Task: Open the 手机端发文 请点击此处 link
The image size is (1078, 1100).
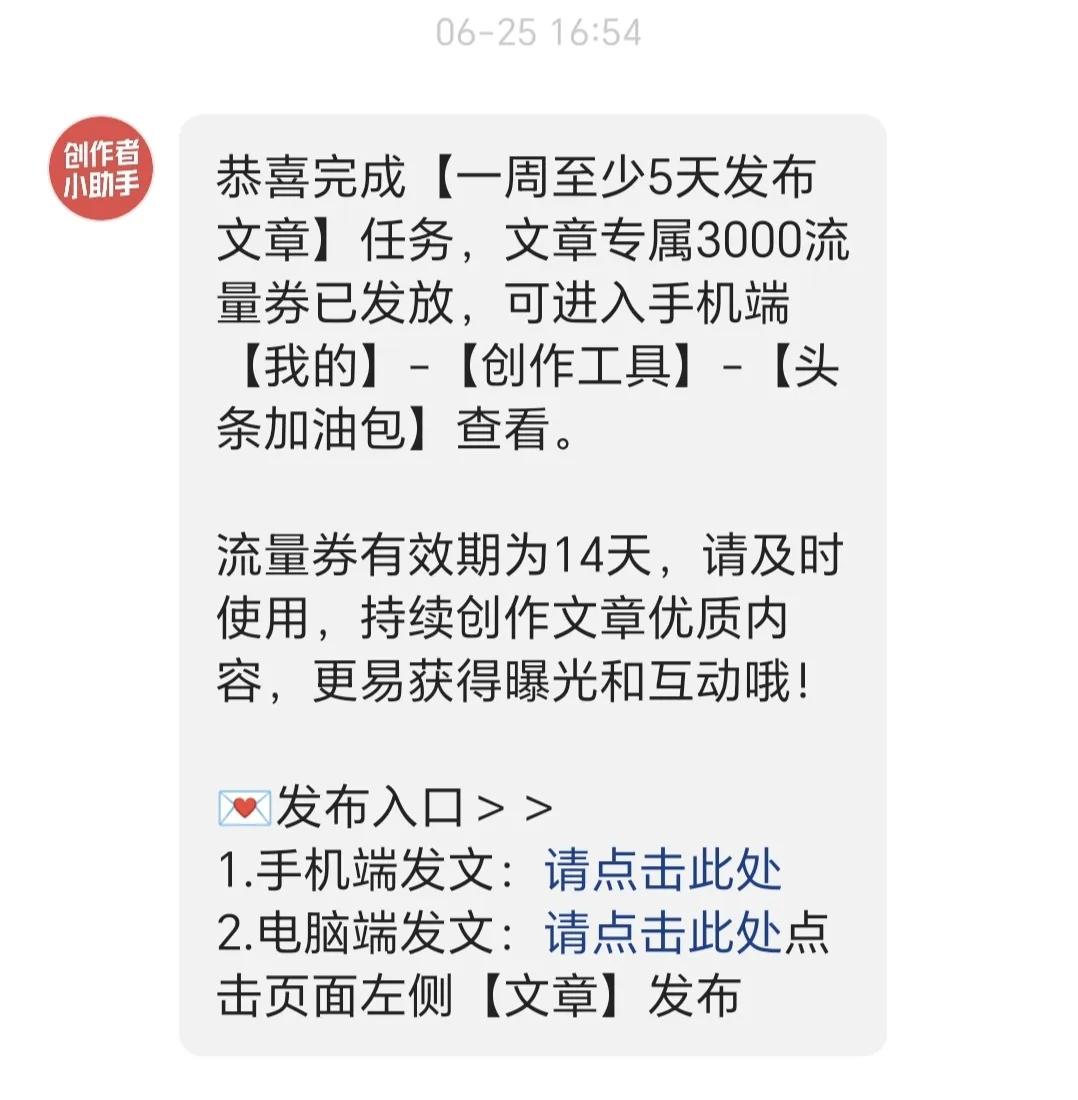Action: [x=662, y=870]
